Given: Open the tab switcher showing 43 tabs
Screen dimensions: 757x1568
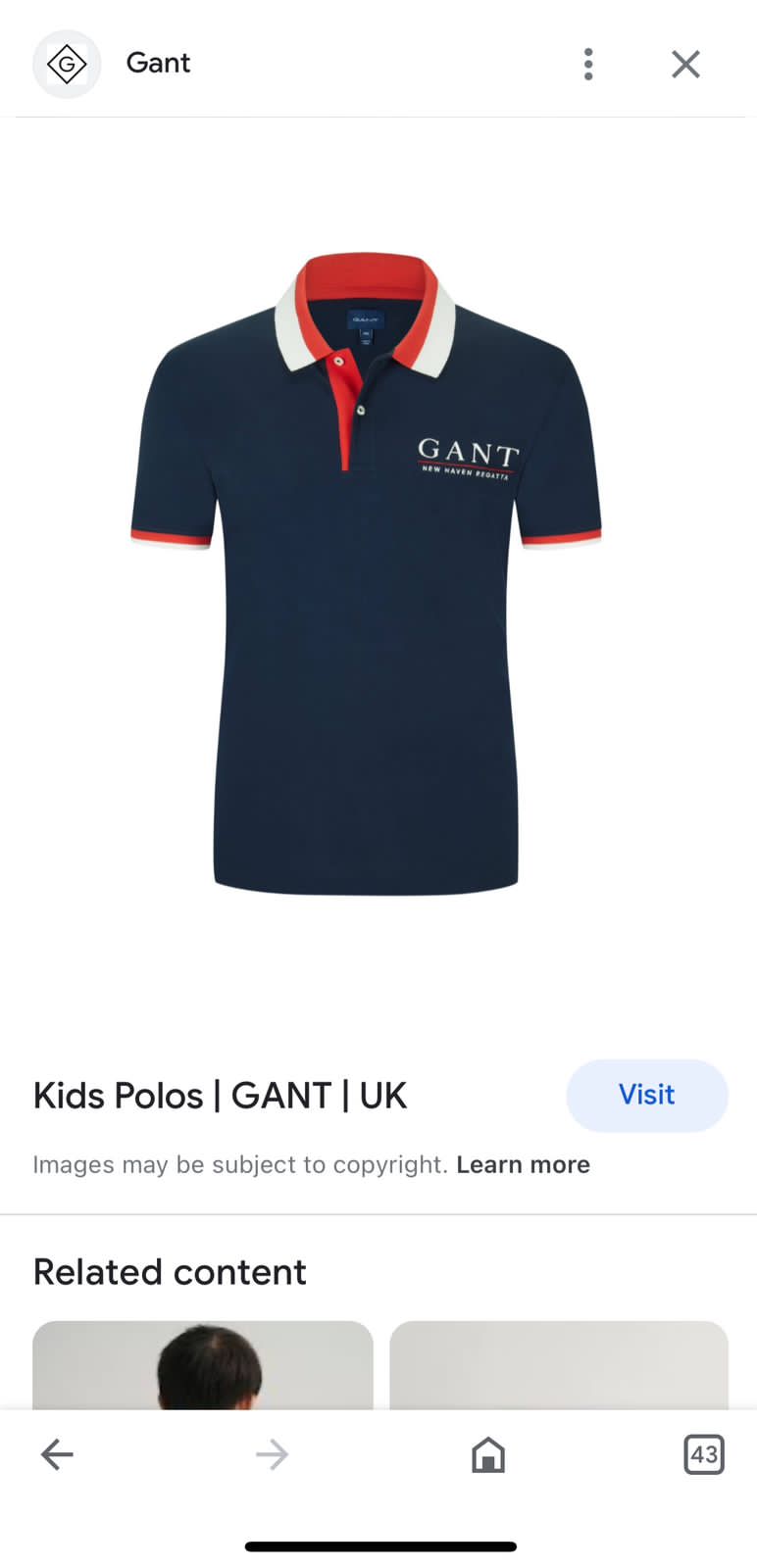Looking at the screenshot, I should pos(703,1454).
